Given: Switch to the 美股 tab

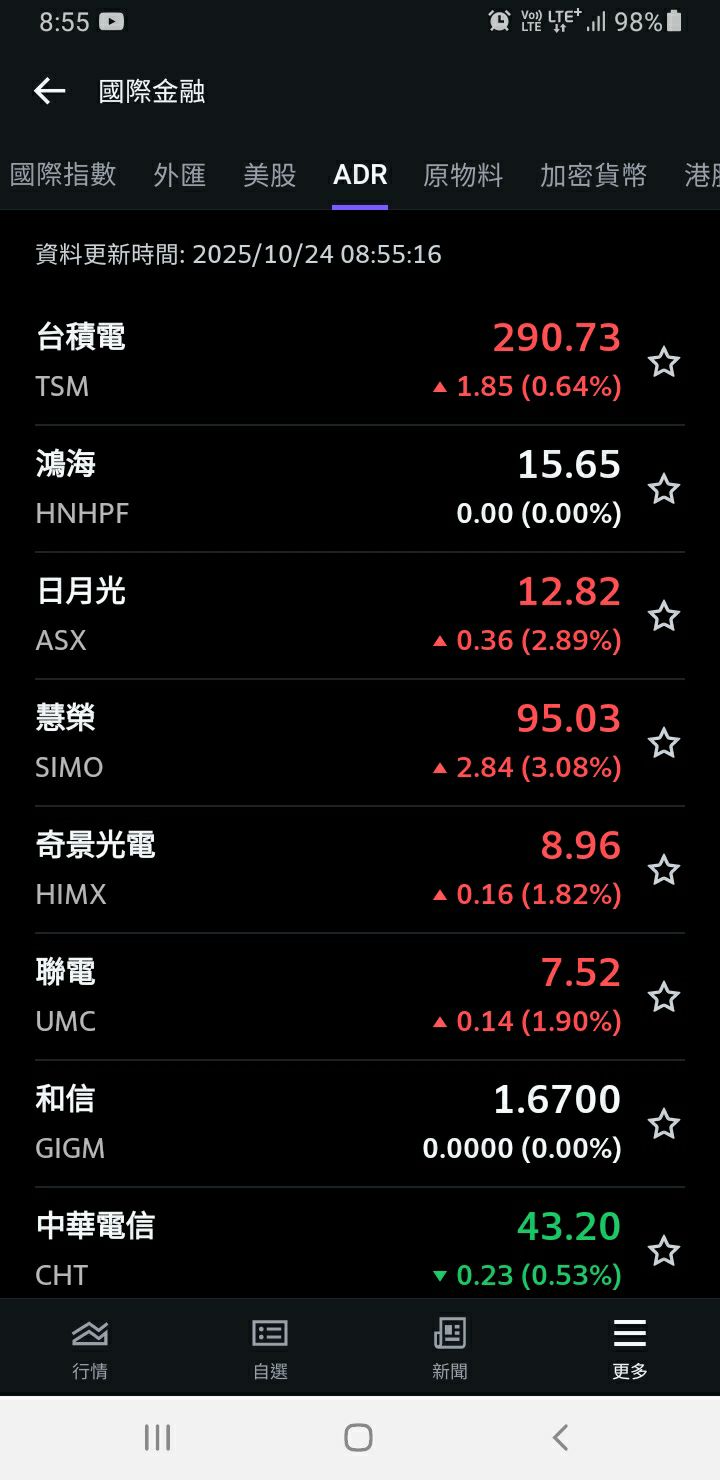Looking at the screenshot, I should [269, 174].
